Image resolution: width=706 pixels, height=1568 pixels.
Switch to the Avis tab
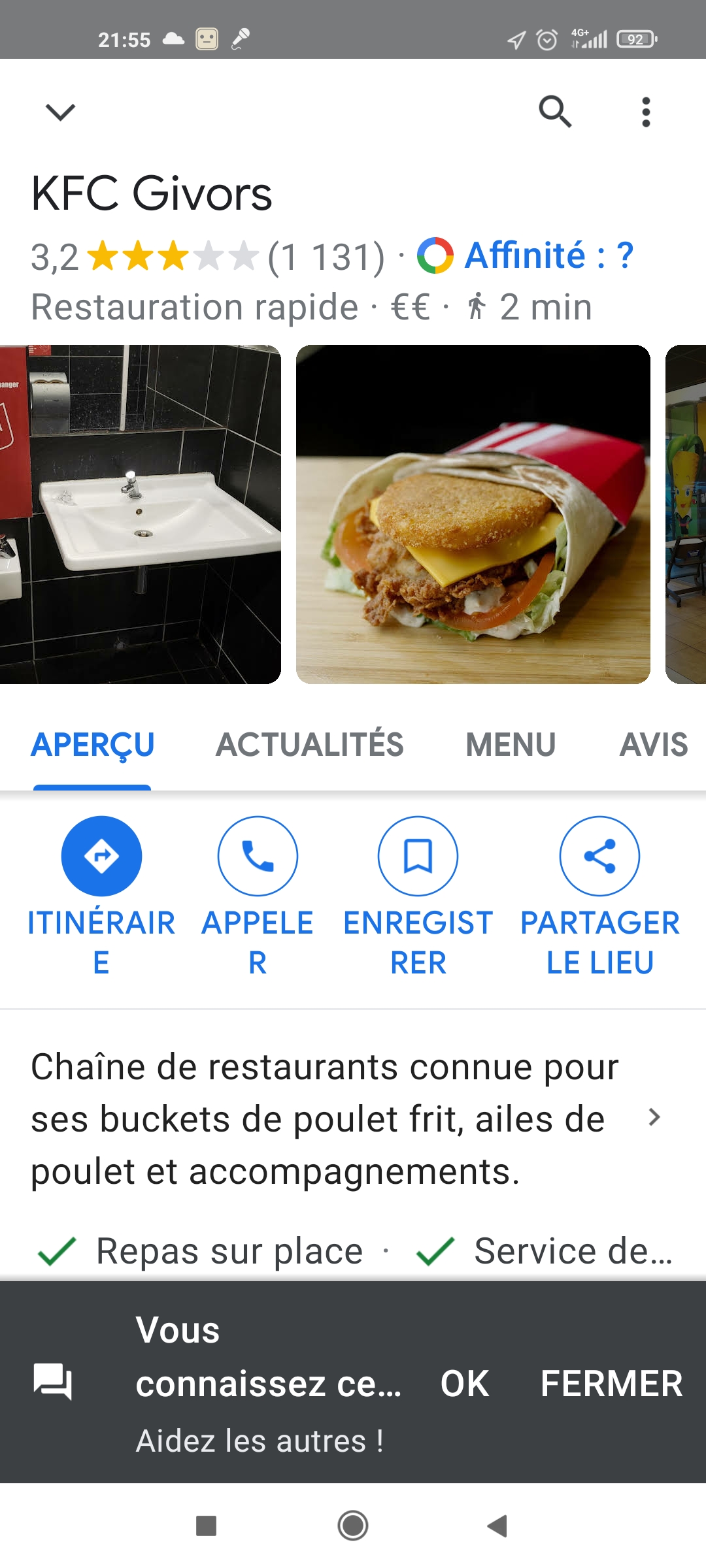(x=654, y=745)
